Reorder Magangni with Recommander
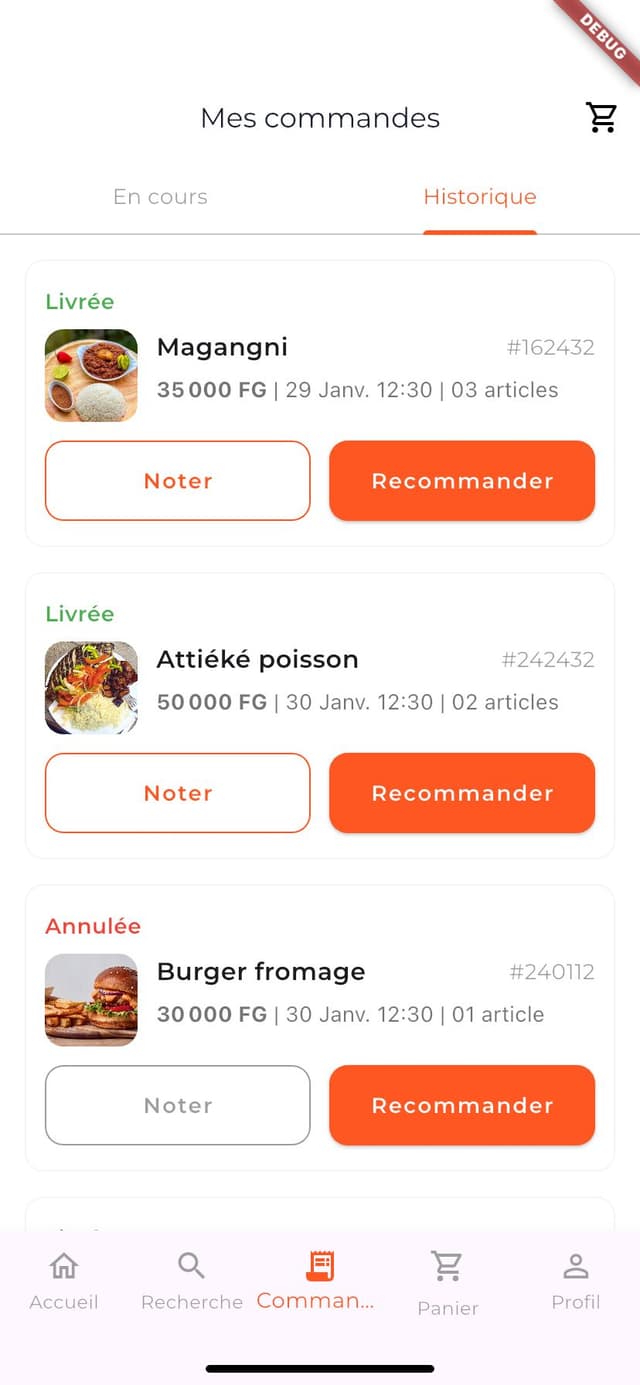Screen dimensions: 640x1385 [x=462, y=481]
